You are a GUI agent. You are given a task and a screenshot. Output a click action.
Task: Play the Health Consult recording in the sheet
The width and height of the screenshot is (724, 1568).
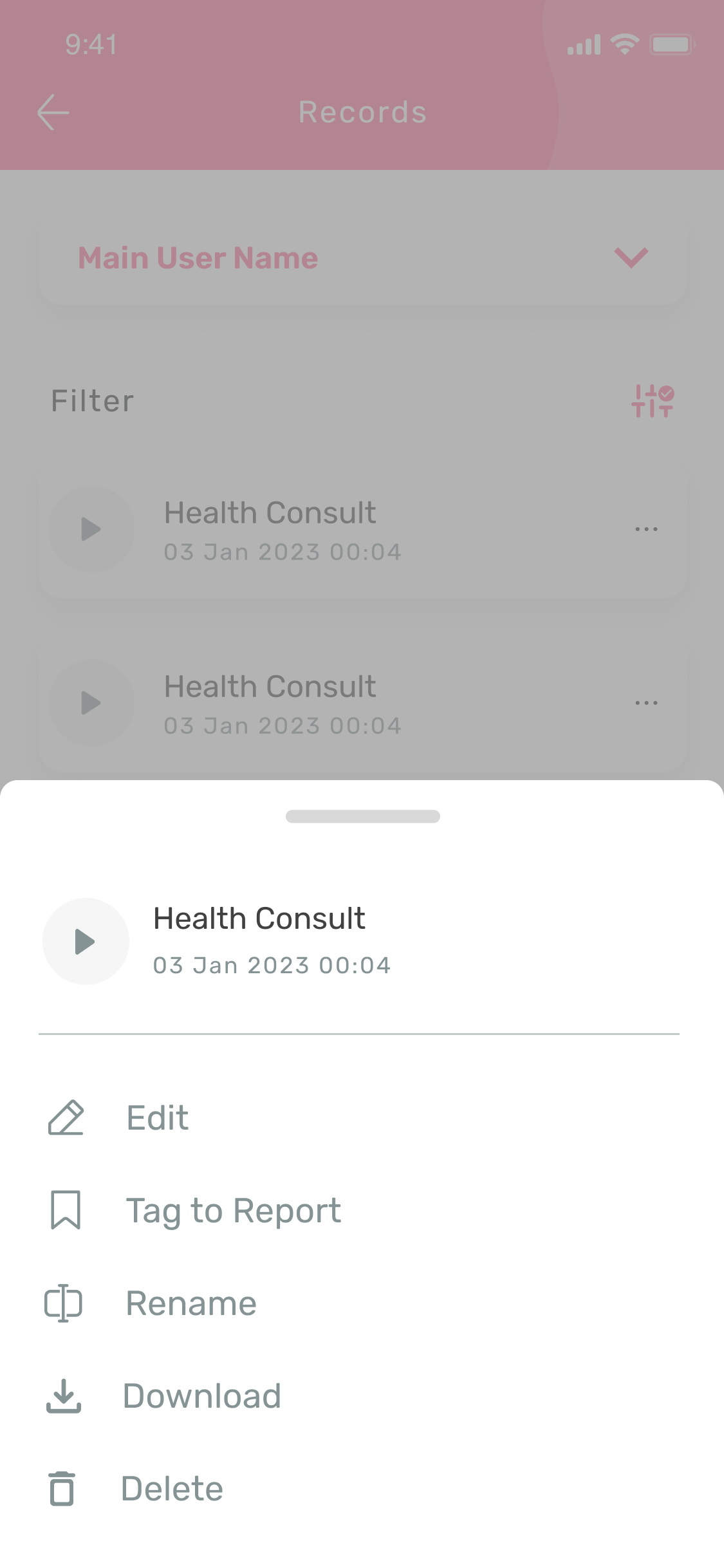86,941
